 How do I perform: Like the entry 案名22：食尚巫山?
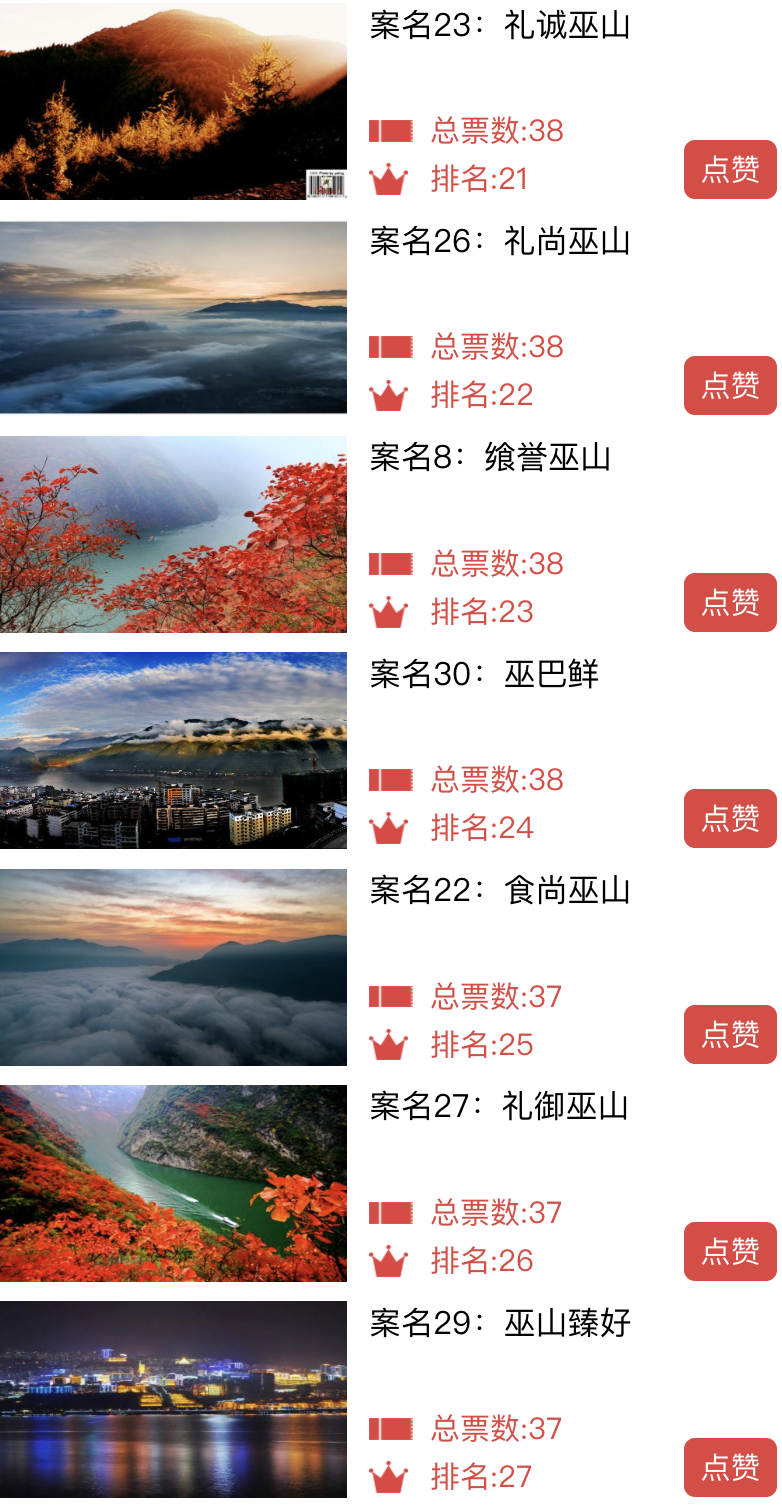[x=730, y=1034]
